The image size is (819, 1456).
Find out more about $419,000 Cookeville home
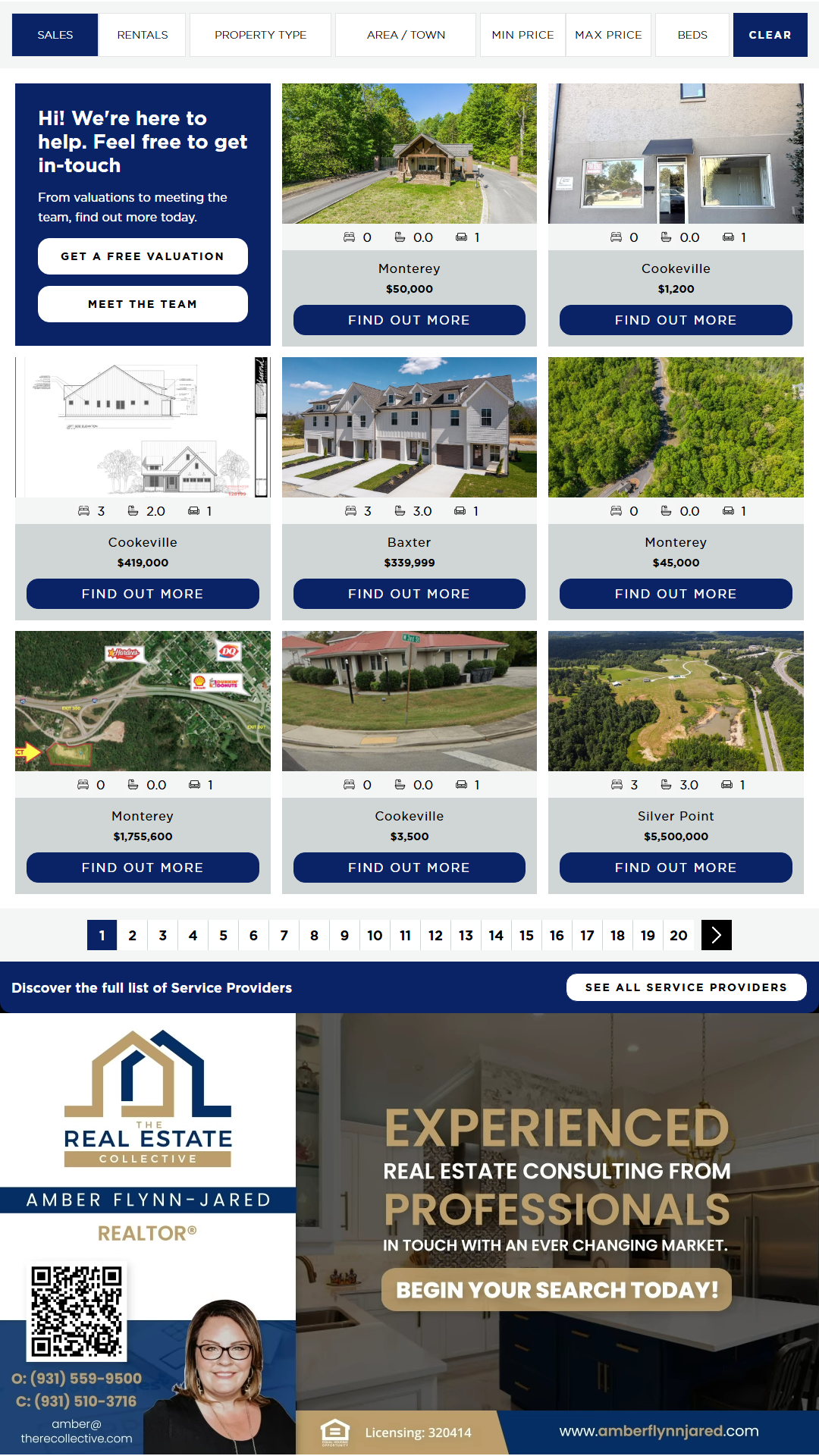[x=143, y=594]
